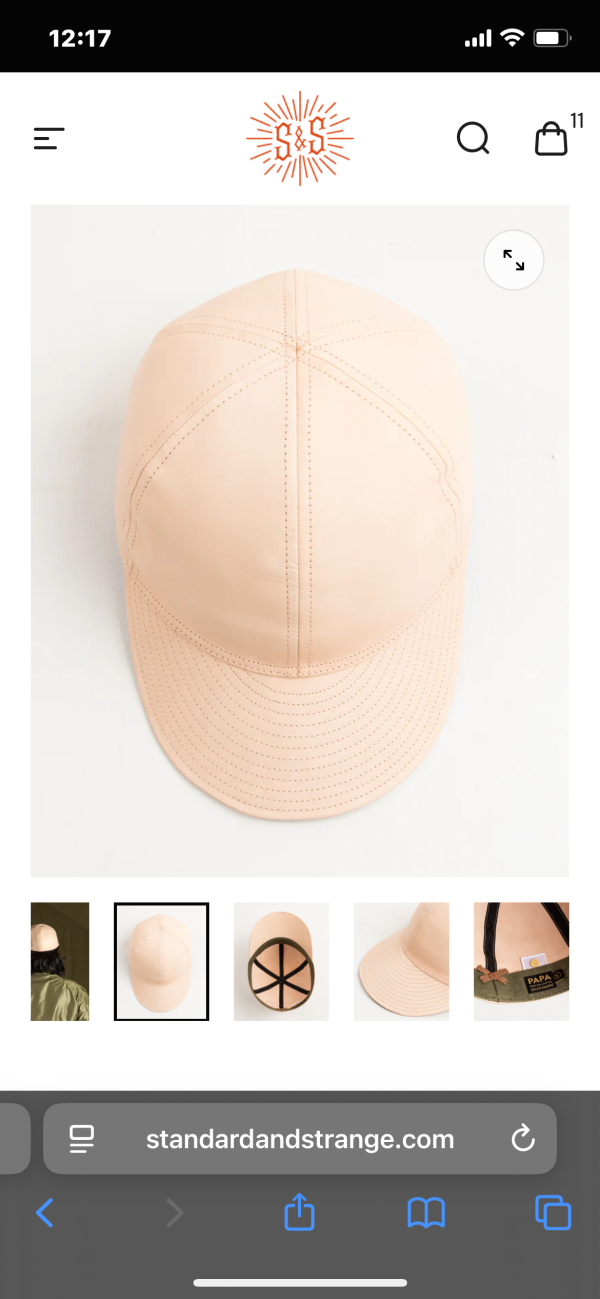Open Safari bookmarks
600x1299 pixels.
(427, 1213)
